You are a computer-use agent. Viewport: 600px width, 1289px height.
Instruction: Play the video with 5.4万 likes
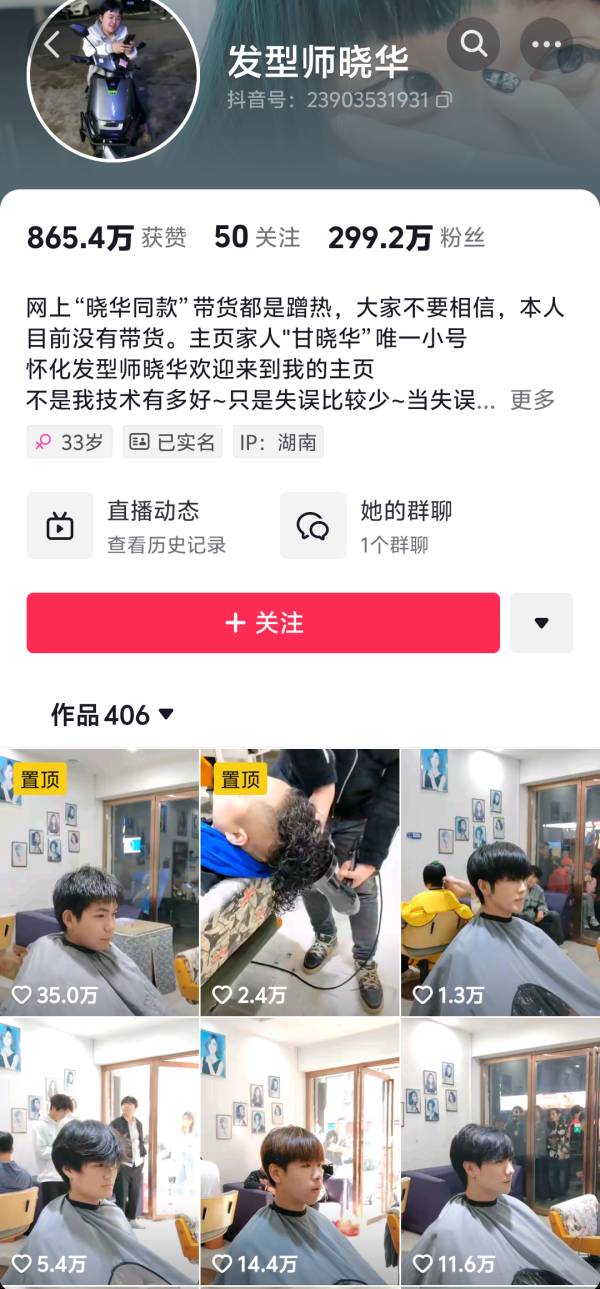pyautogui.click(x=99, y=1152)
